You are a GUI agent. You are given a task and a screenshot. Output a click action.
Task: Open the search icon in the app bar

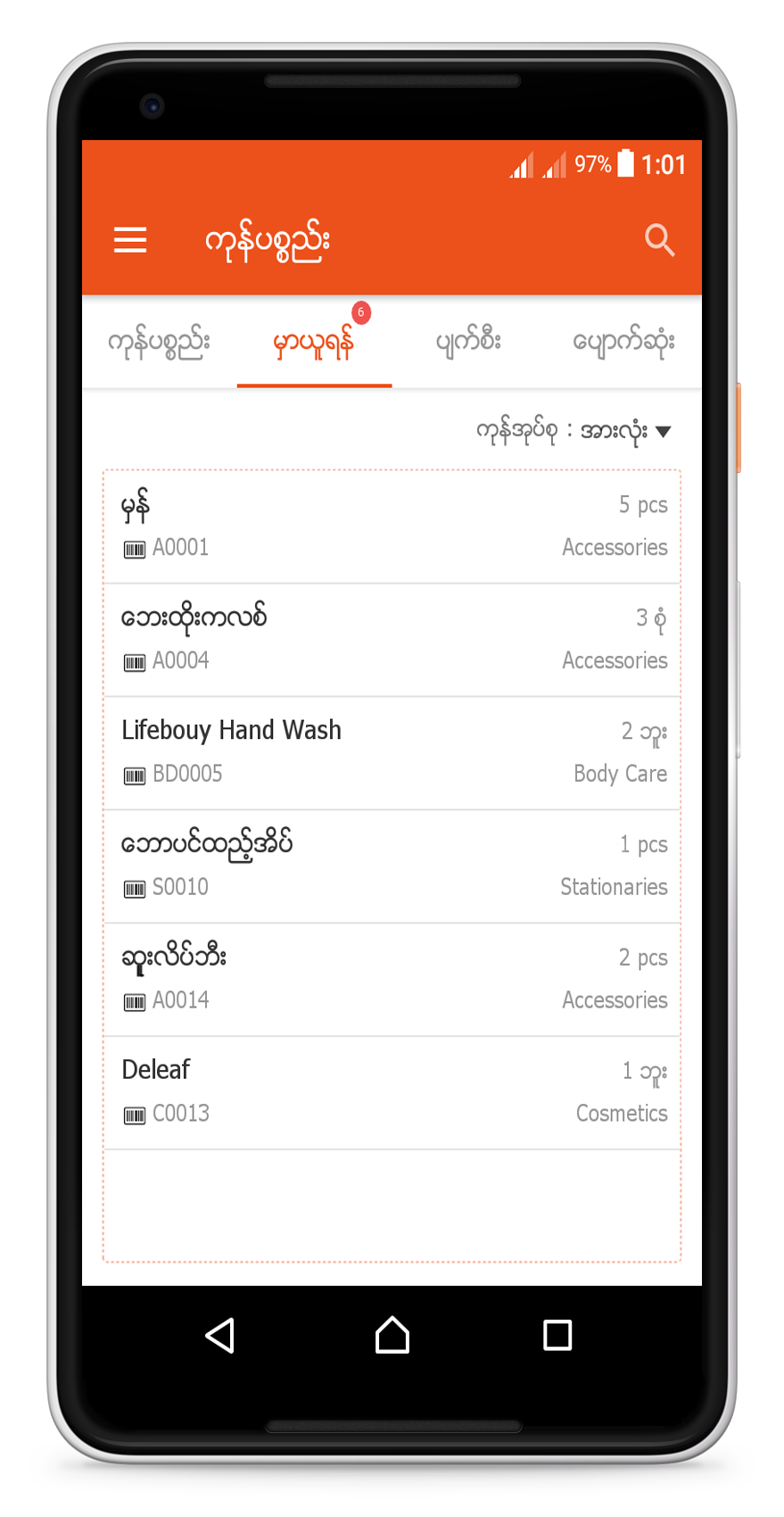click(659, 240)
